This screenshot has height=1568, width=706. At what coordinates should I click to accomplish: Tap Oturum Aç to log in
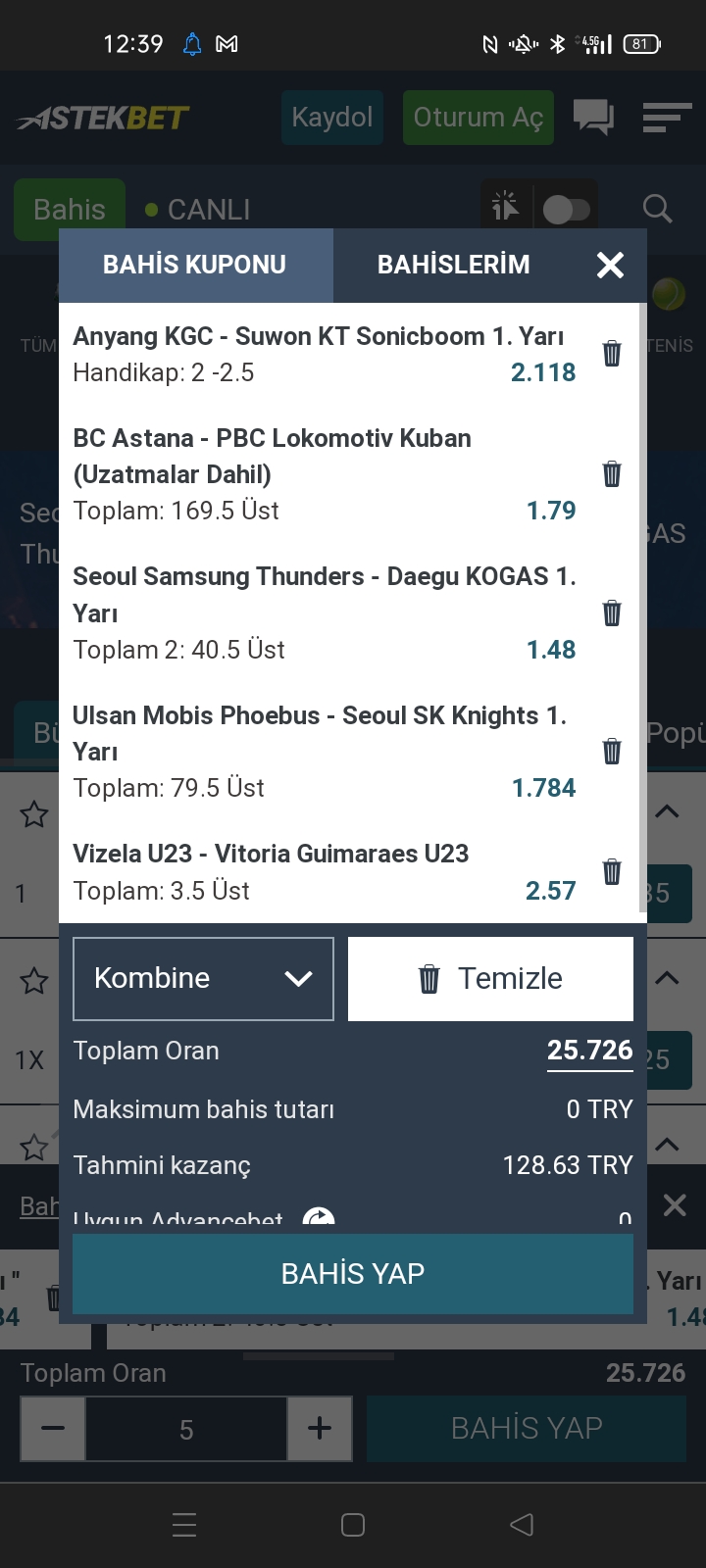point(479,118)
